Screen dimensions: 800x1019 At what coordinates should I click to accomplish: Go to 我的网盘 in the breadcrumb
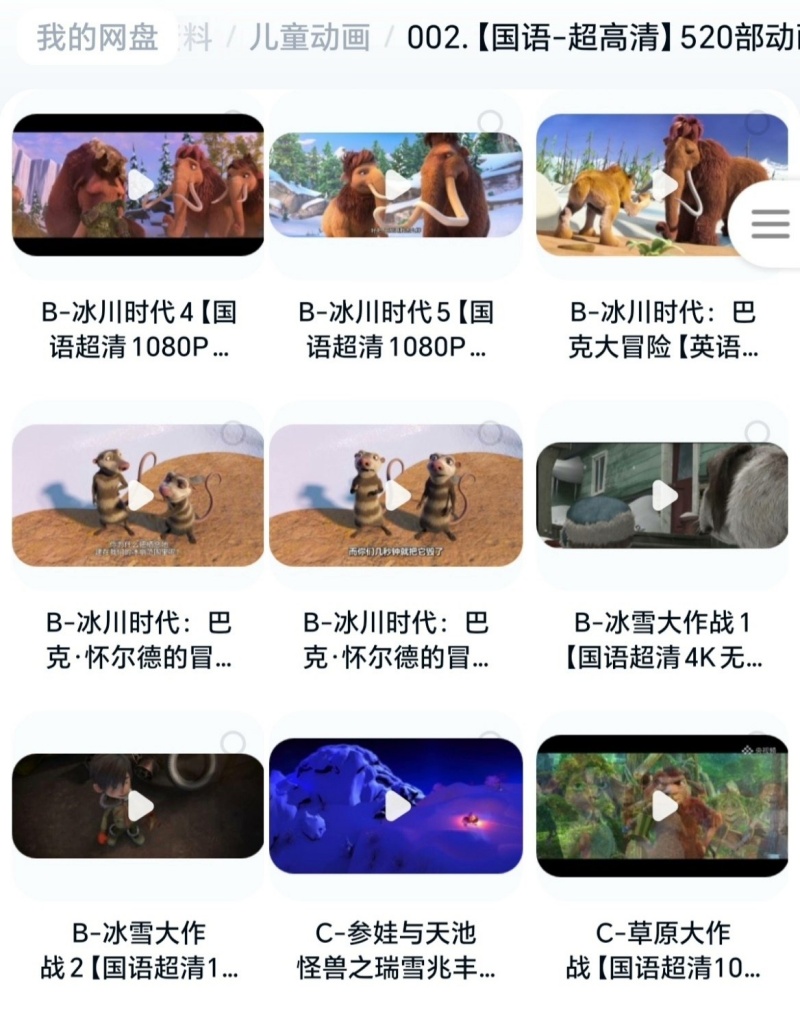pyautogui.click(x=97, y=39)
